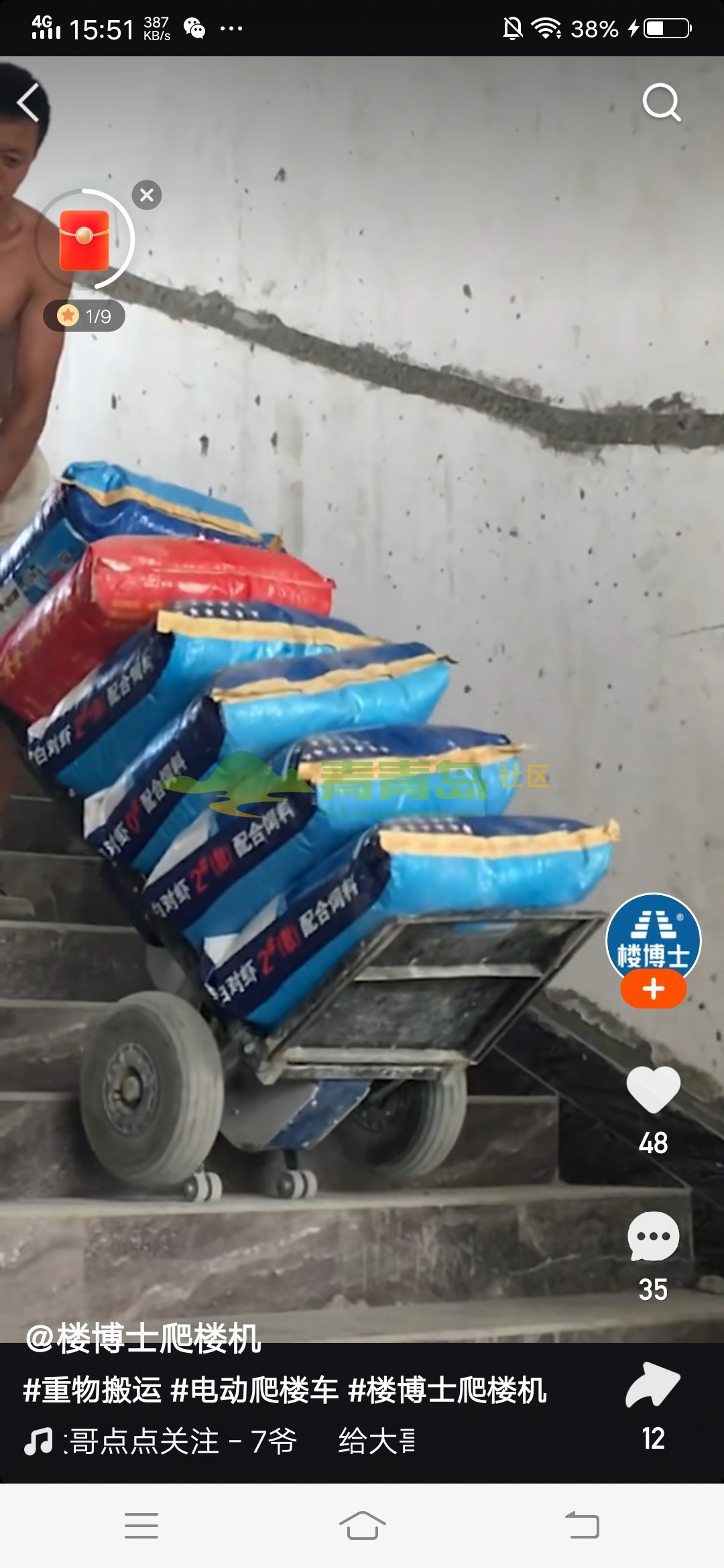Screen dimensions: 724x1568
Task: Tap system back button in navigation bar
Action: click(x=582, y=1526)
